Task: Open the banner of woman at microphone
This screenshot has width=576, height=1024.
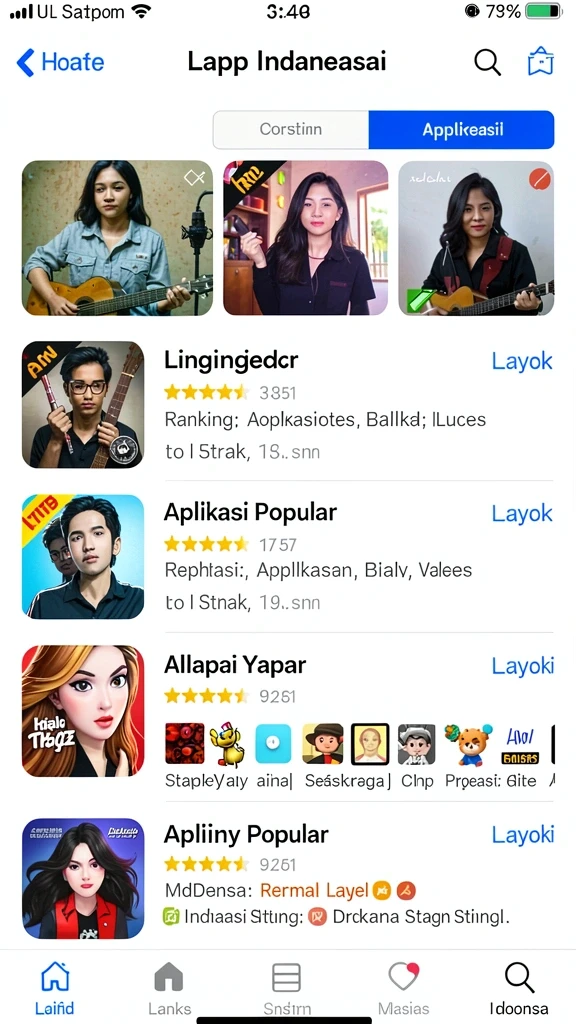Action: click(118, 238)
